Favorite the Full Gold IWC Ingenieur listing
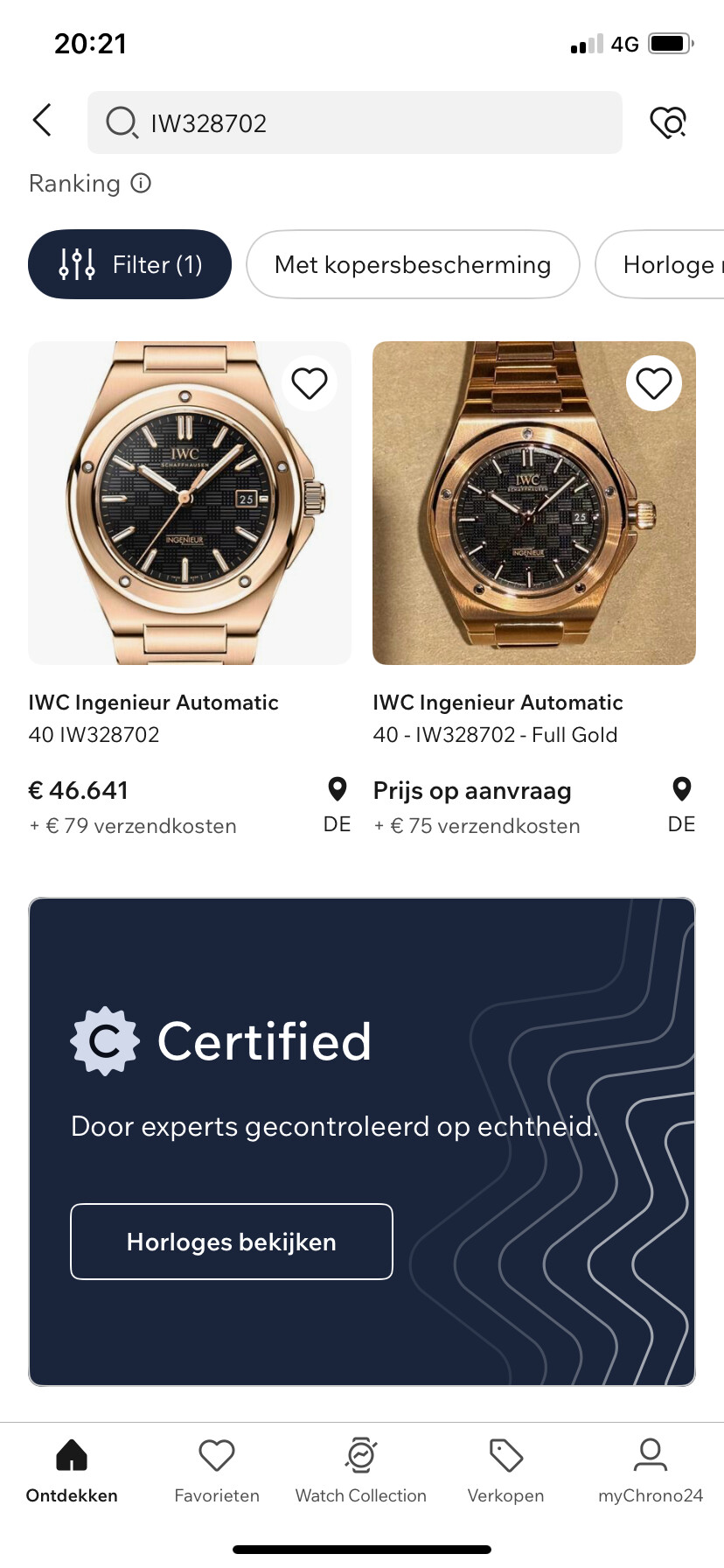724x1568 pixels. [653, 383]
